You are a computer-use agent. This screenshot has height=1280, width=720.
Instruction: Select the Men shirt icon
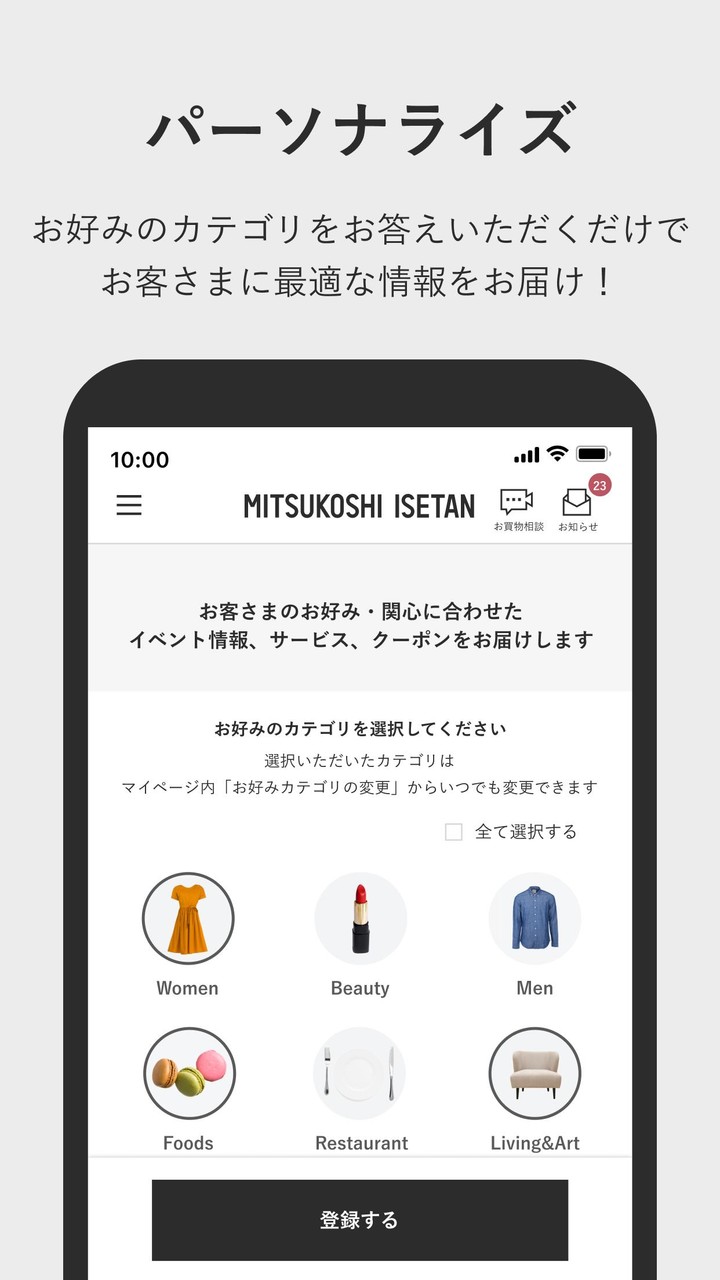534,918
